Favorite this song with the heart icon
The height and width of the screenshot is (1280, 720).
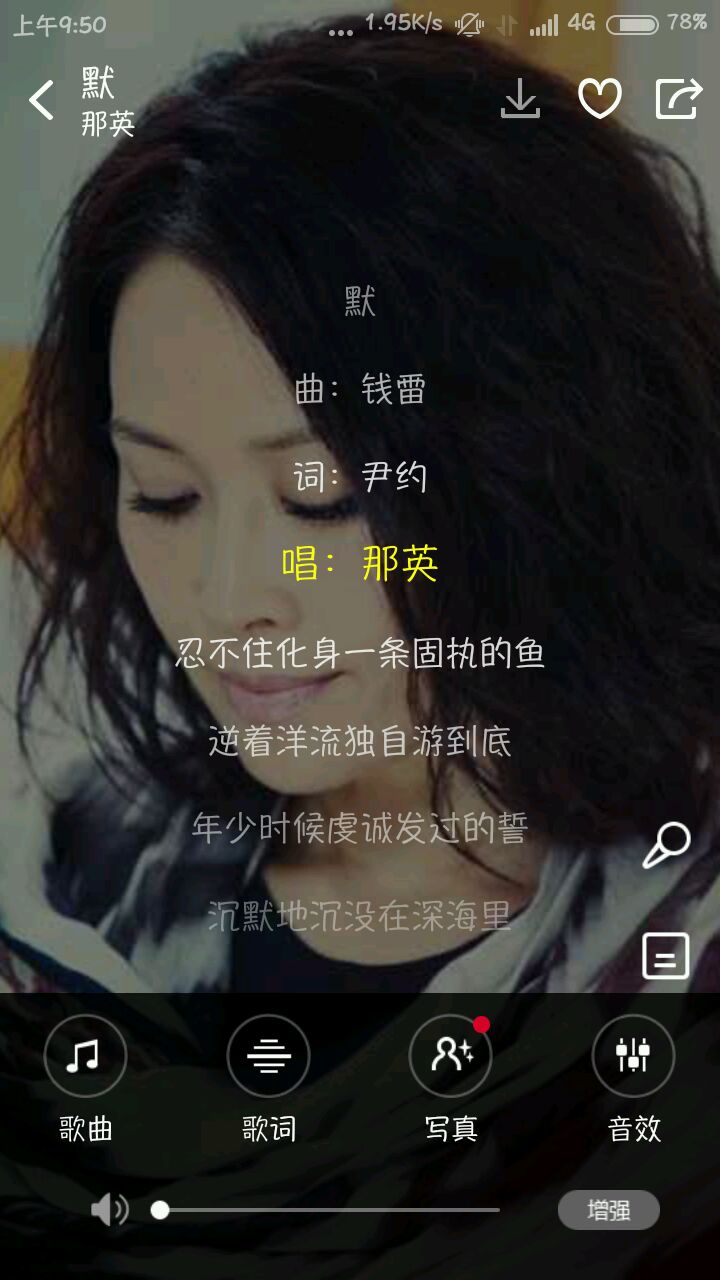(x=600, y=99)
